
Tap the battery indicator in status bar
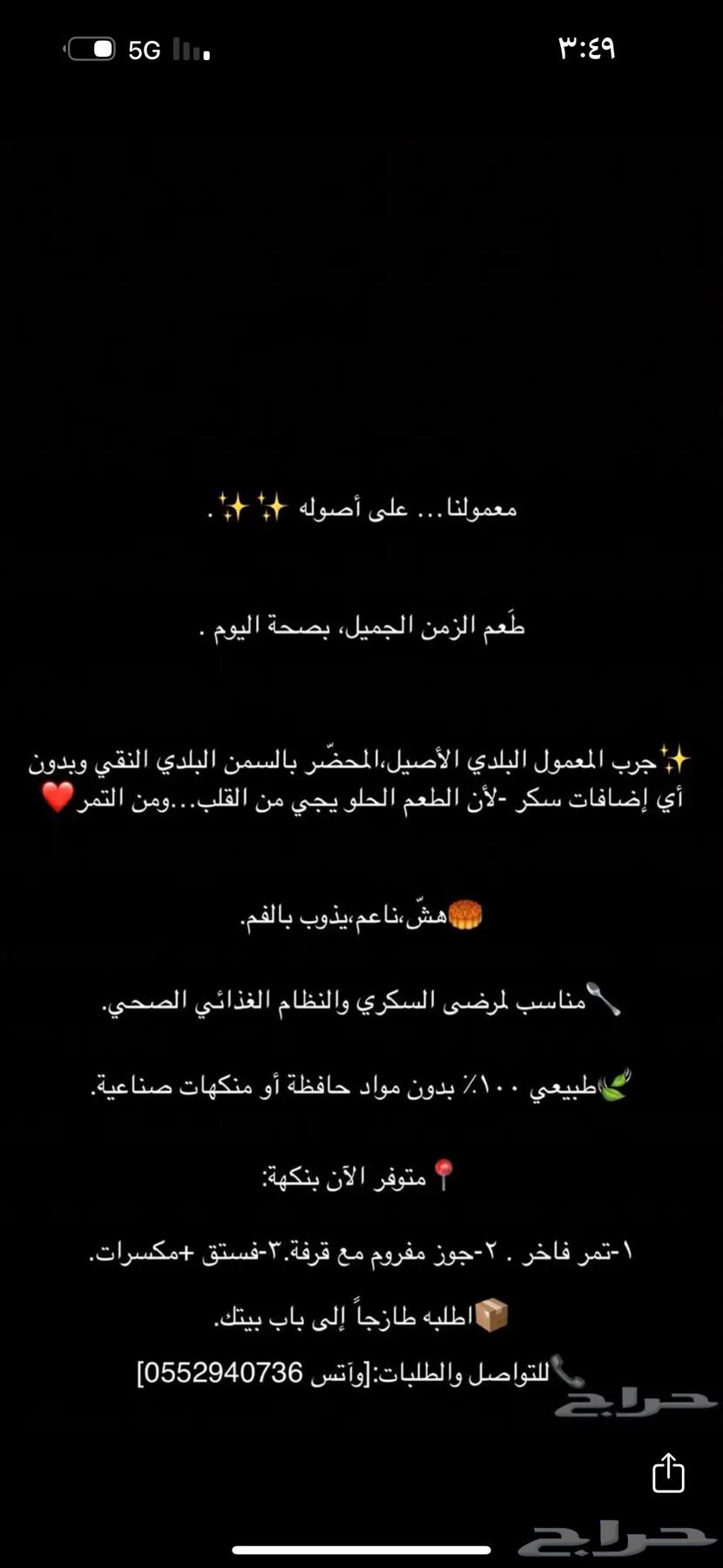pos(91,50)
